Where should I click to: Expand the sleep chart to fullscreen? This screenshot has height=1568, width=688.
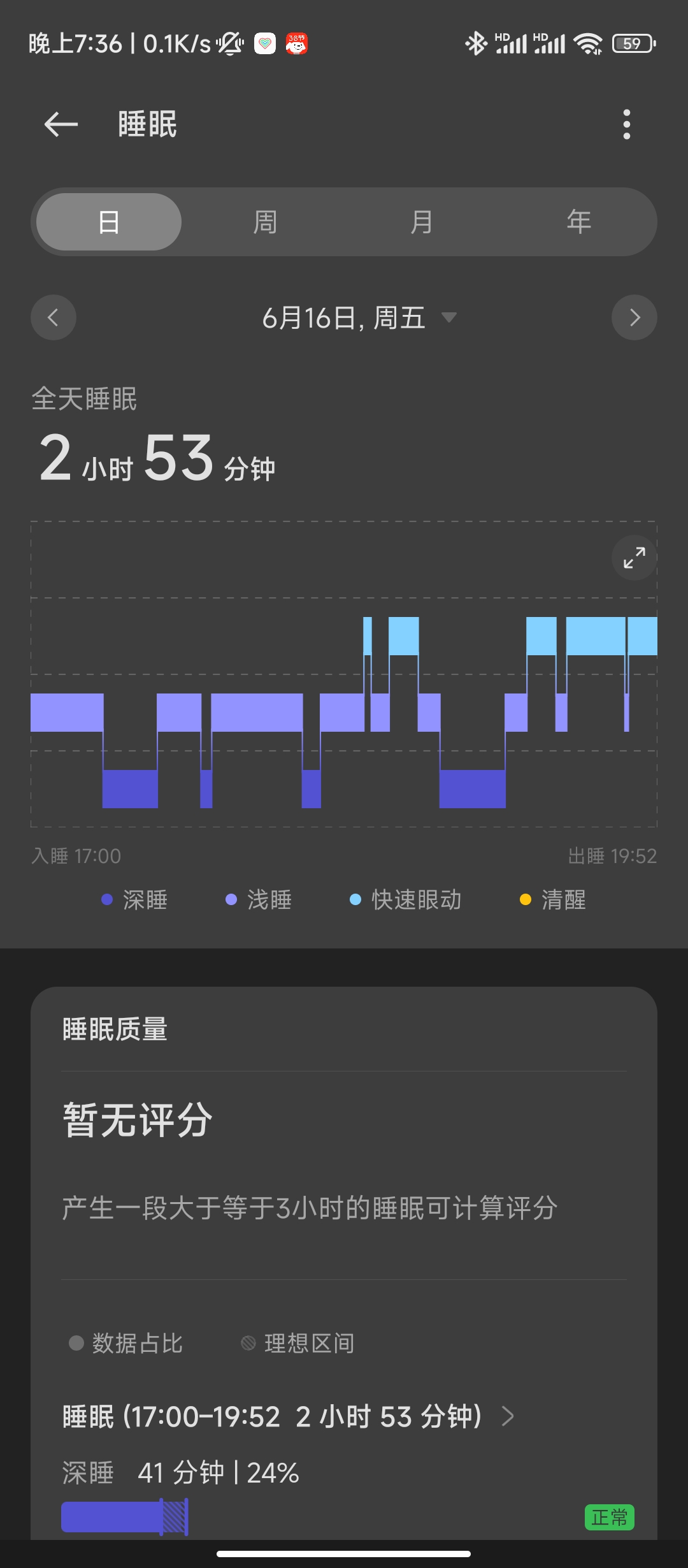click(x=634, y=558)
